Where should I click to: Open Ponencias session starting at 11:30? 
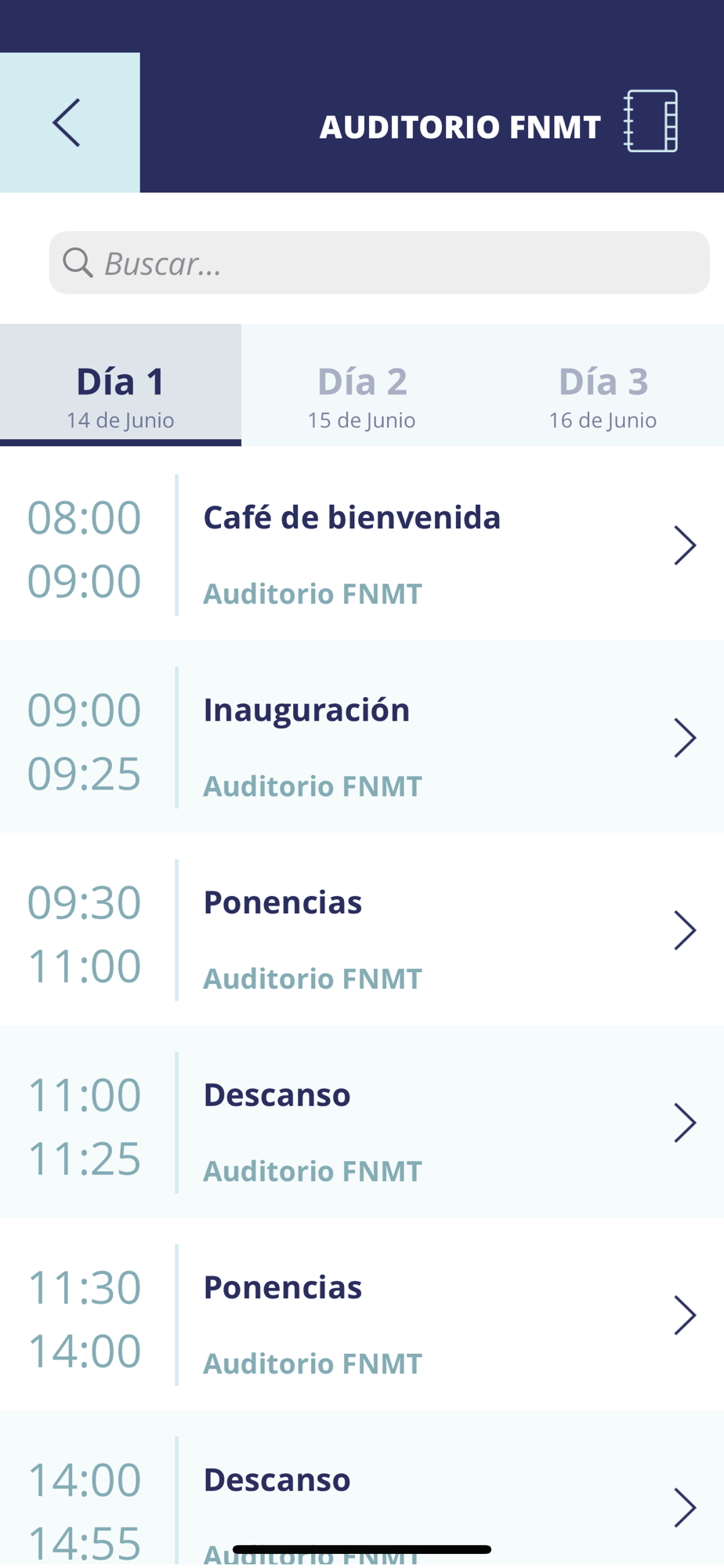pos(362,1315)
